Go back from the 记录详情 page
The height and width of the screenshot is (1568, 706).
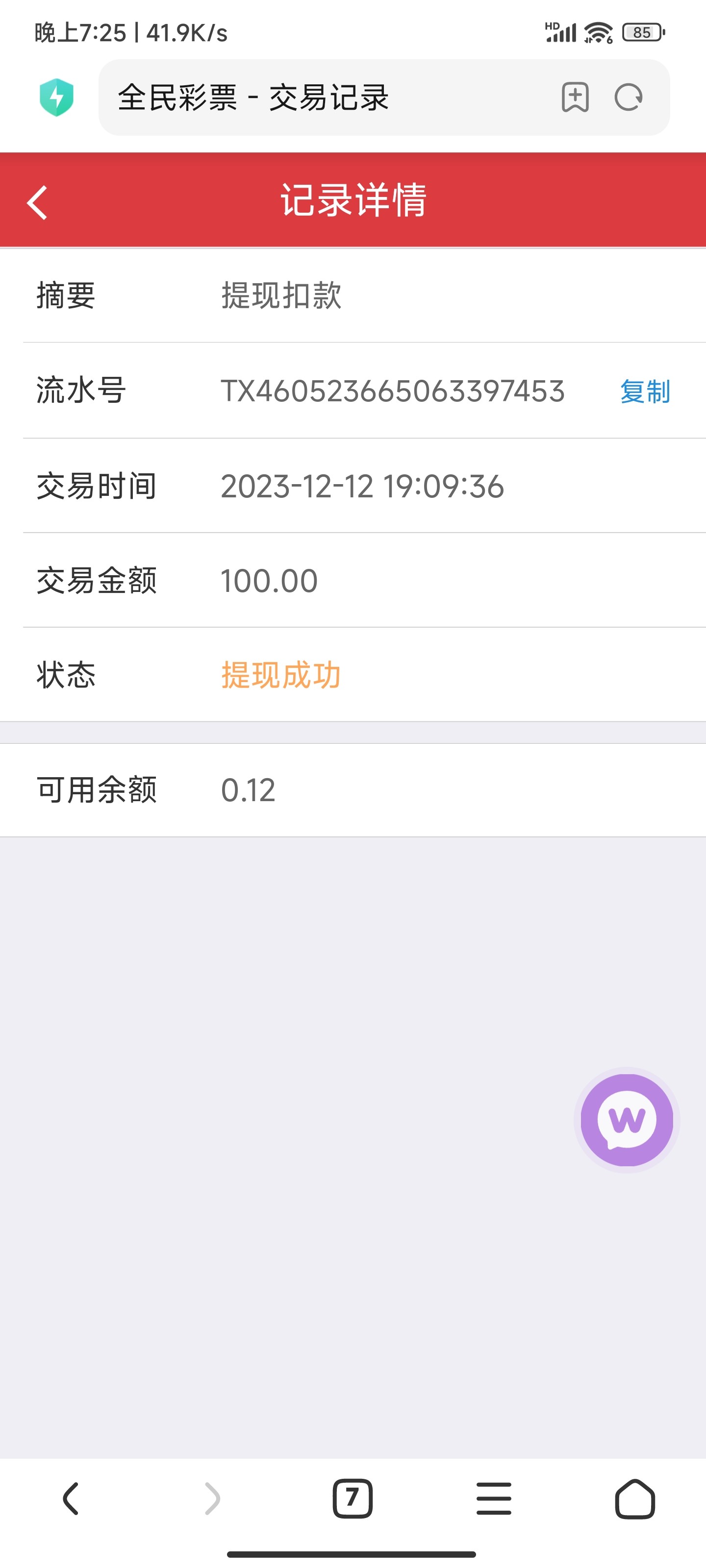click(38, 202)
